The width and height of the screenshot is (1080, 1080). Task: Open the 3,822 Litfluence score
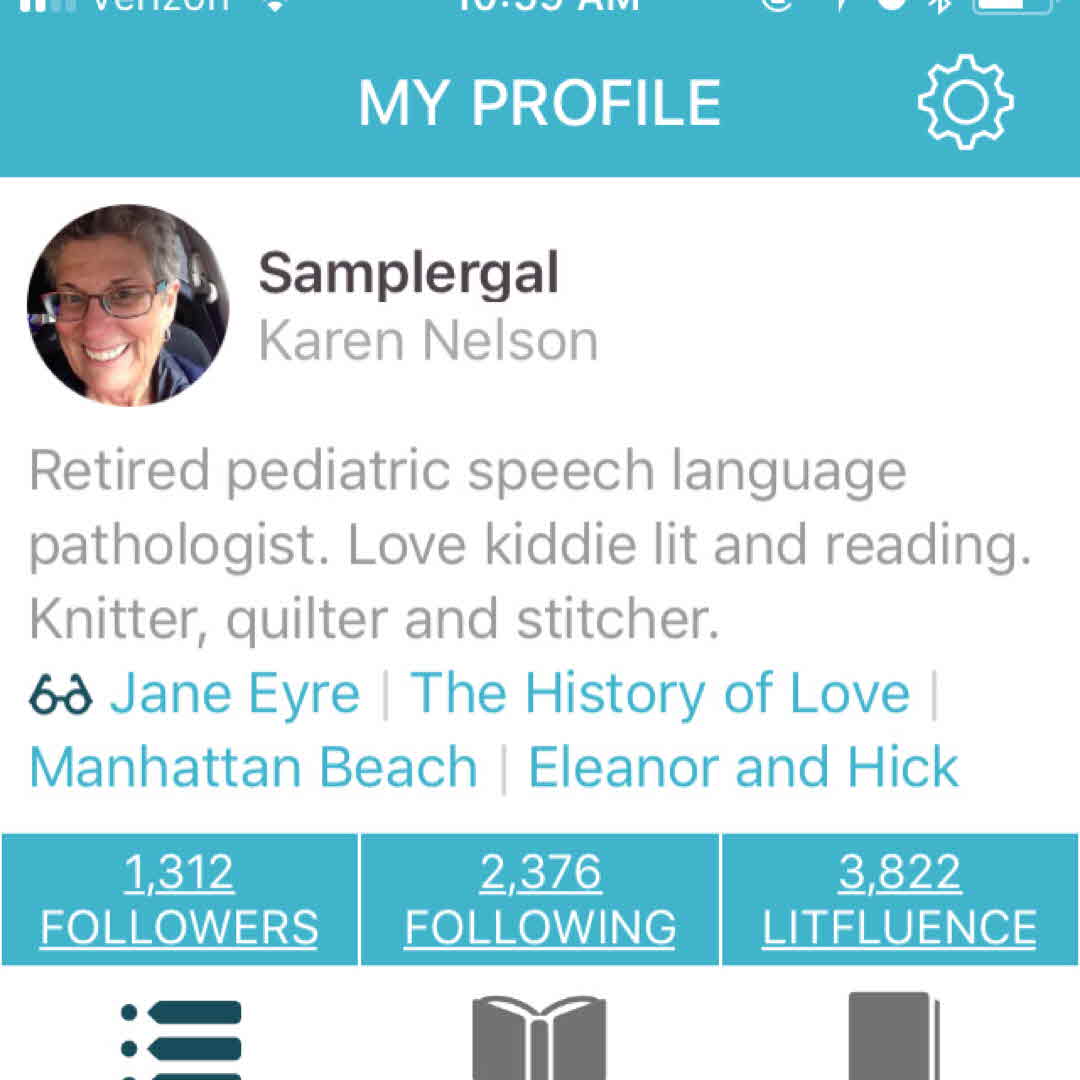coord(899,899)
